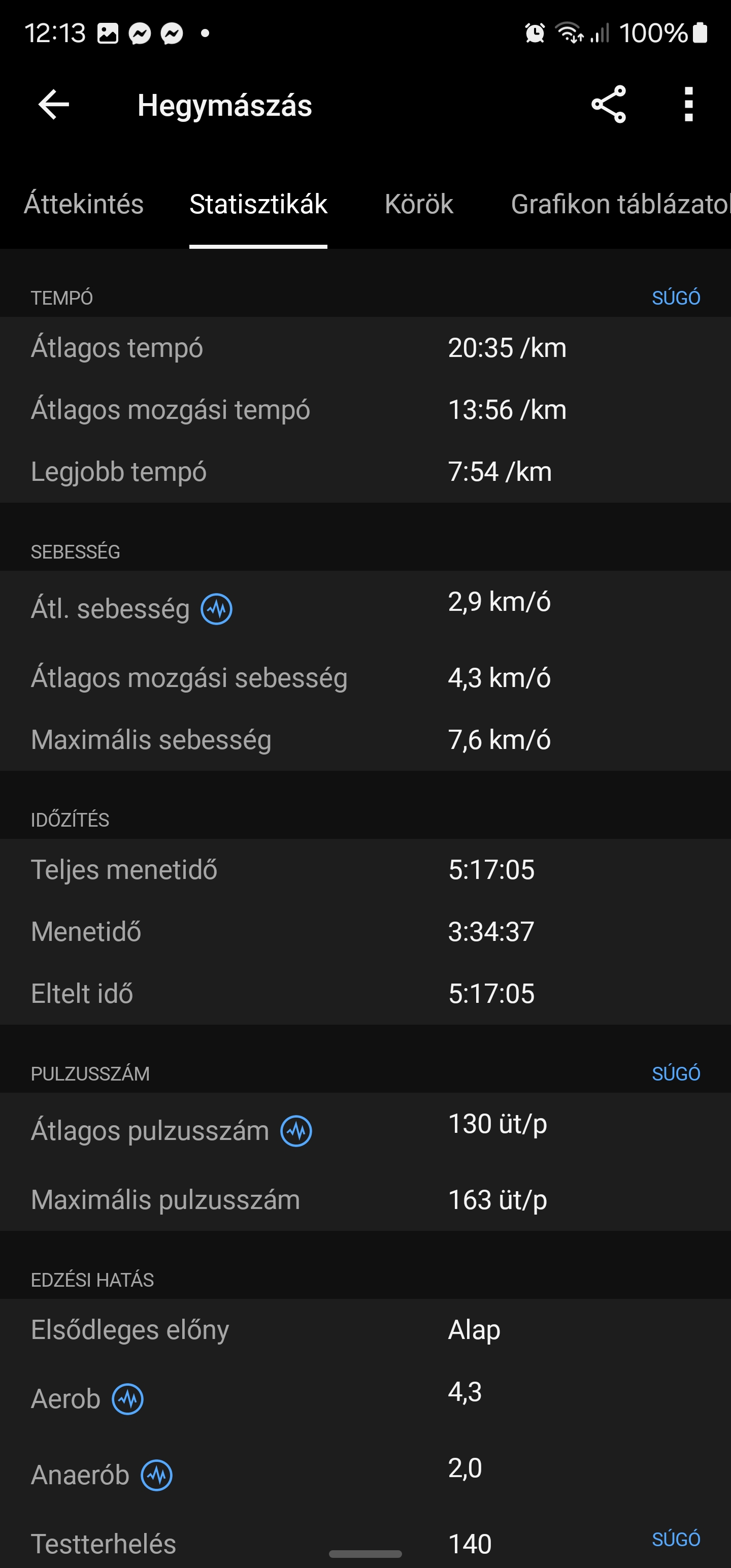Share this Hegymászás activity
Image resolution: width=731 pixels, height=1568 pixels.
(x=608, y=105)
